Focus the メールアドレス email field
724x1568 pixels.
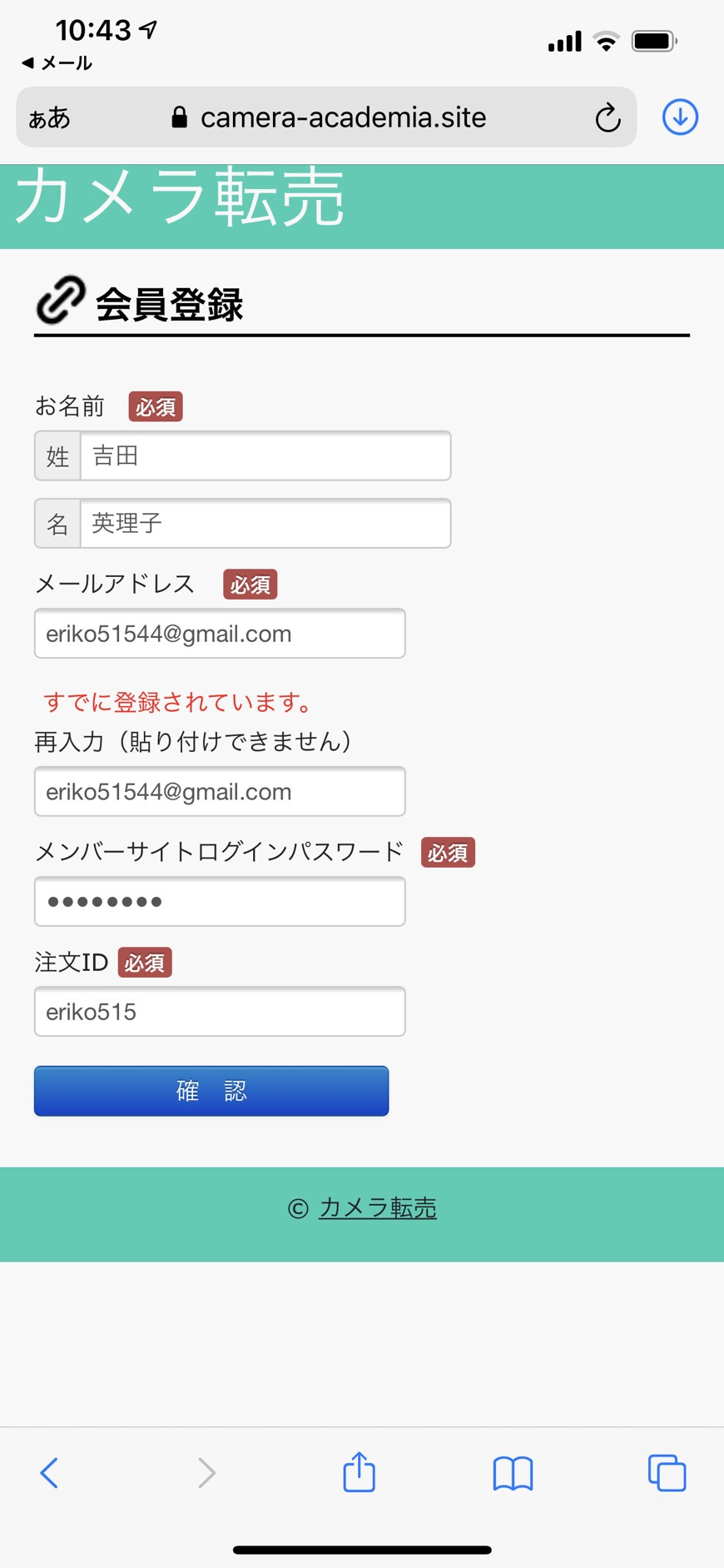pyautogui.click(x=220, y=634)
